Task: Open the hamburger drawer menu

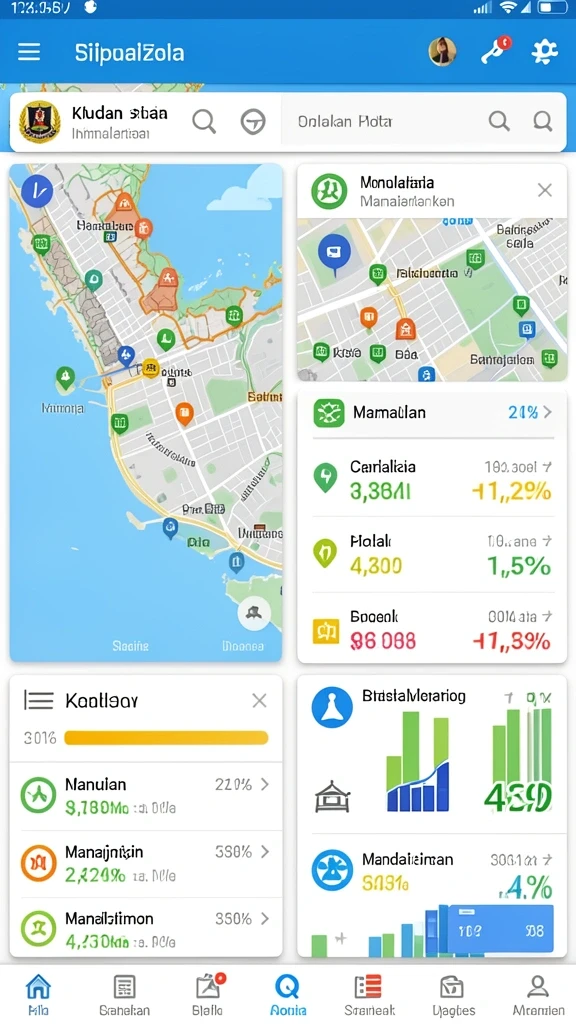Action: click(x=29, y=52)
